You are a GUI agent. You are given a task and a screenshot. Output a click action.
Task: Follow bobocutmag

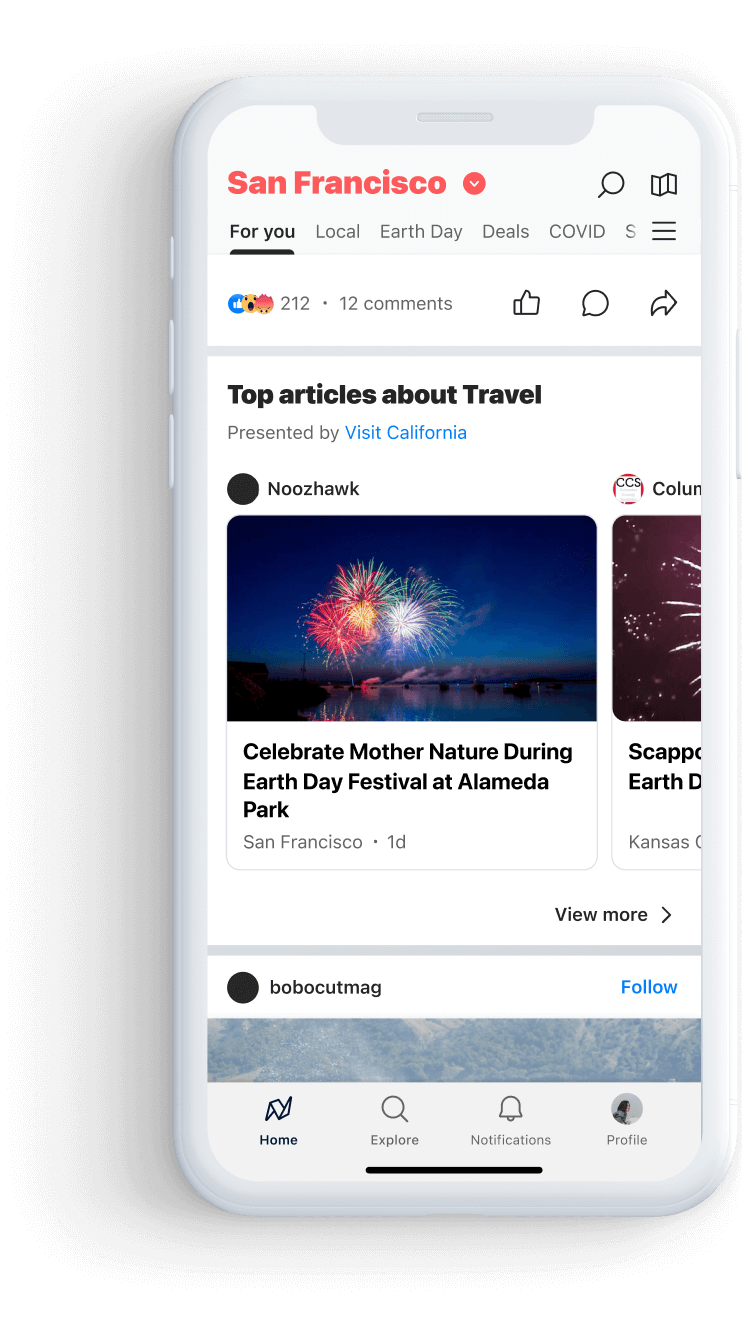point(649,987)
